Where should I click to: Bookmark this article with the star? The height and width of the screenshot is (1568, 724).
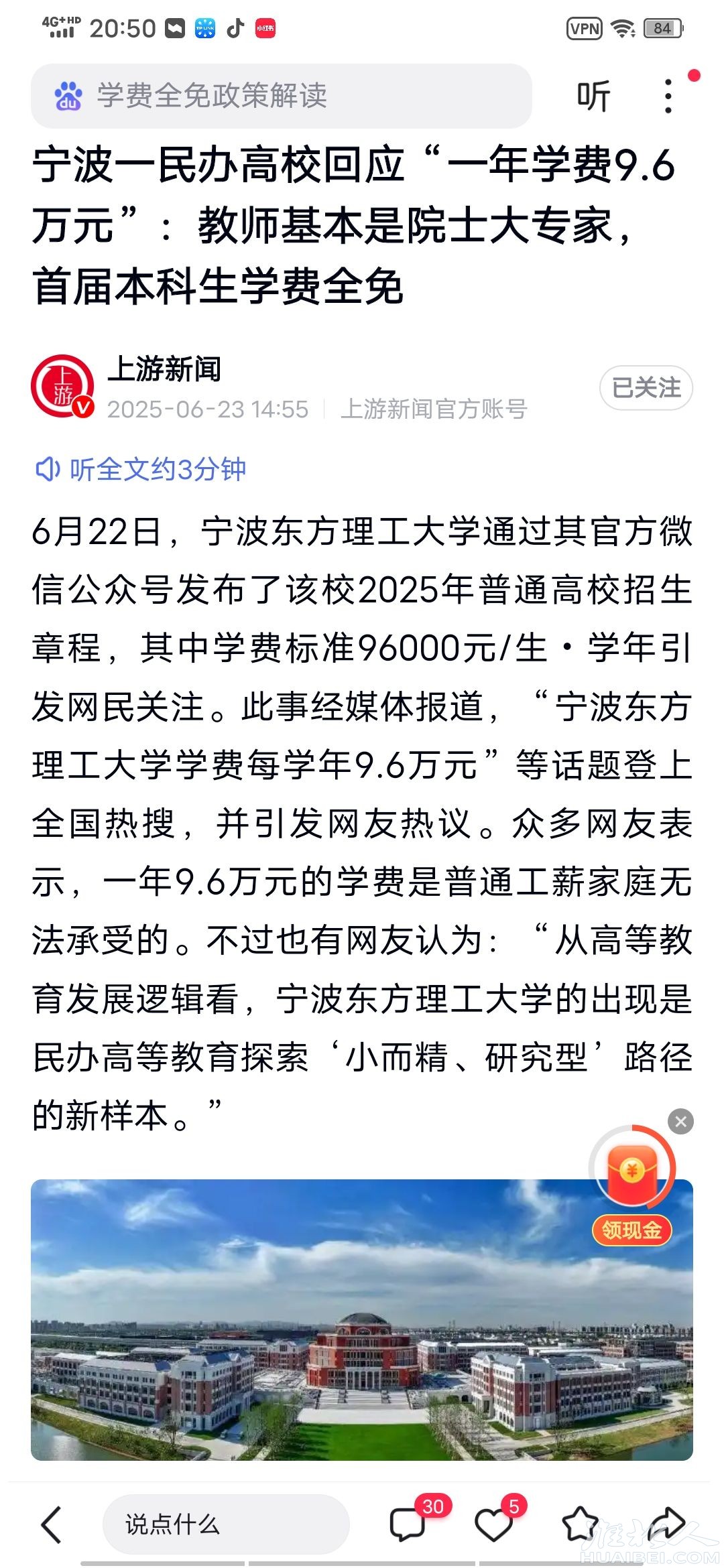[x=580, y=1524]
